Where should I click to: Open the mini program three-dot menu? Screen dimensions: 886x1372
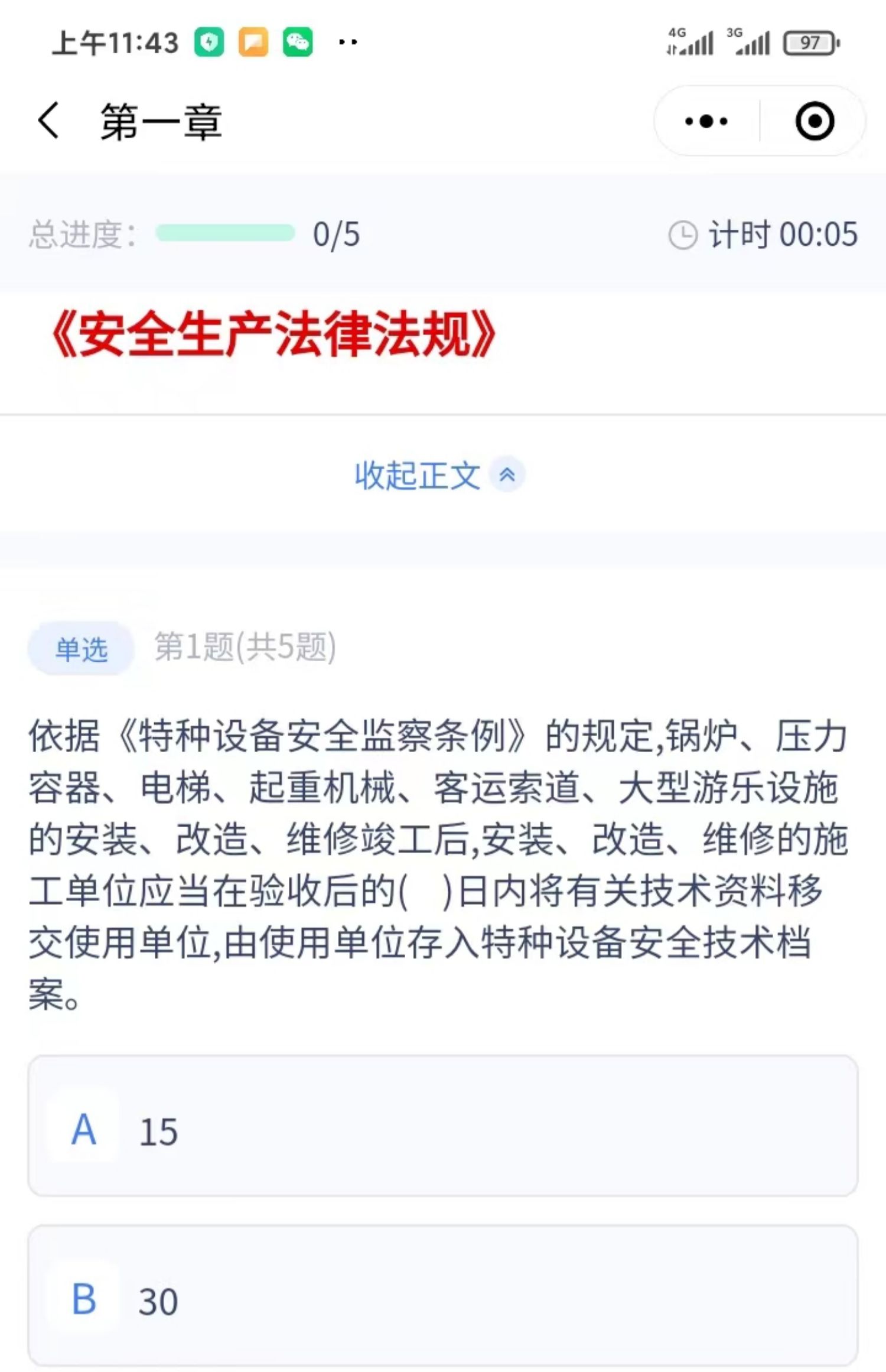(x=706, y=121)
